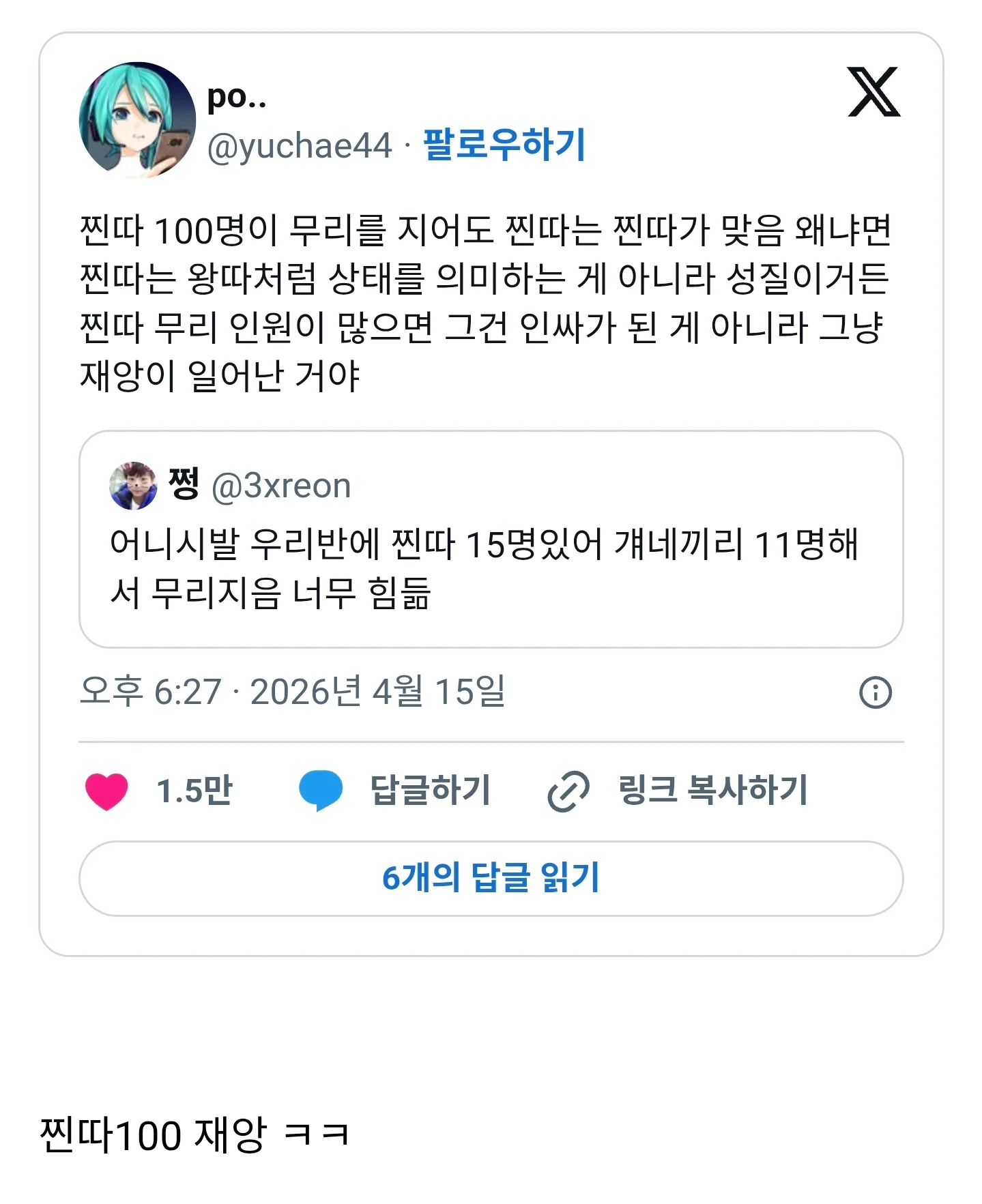The width and height of the screenshot is (982, 1204).
Task: Tap the 팔로우하기 follow link
Action: (504, 145)
